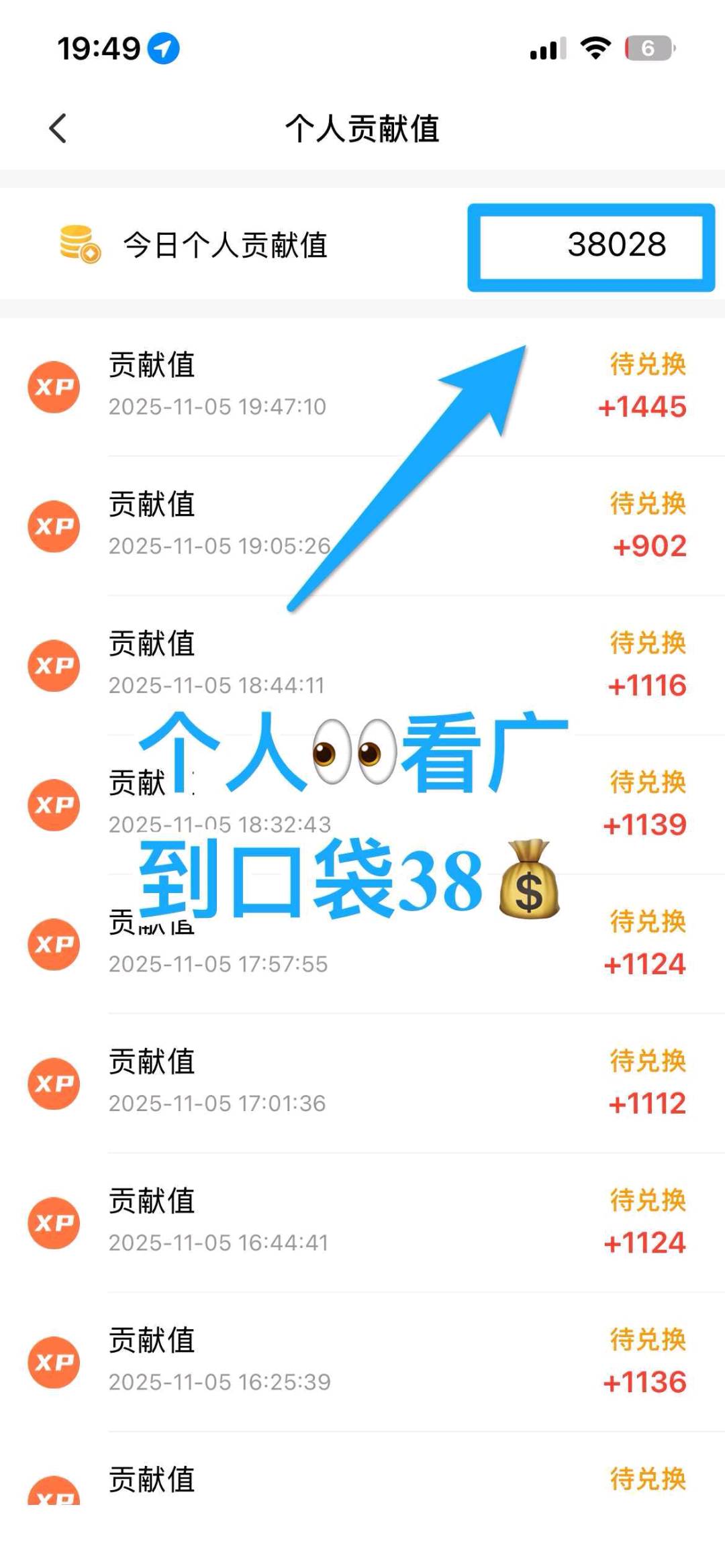The height and width of the screenshot is (1568, 725).
Task: Tap the XP badge next to 17:01:36
Action: [54, 1083]
